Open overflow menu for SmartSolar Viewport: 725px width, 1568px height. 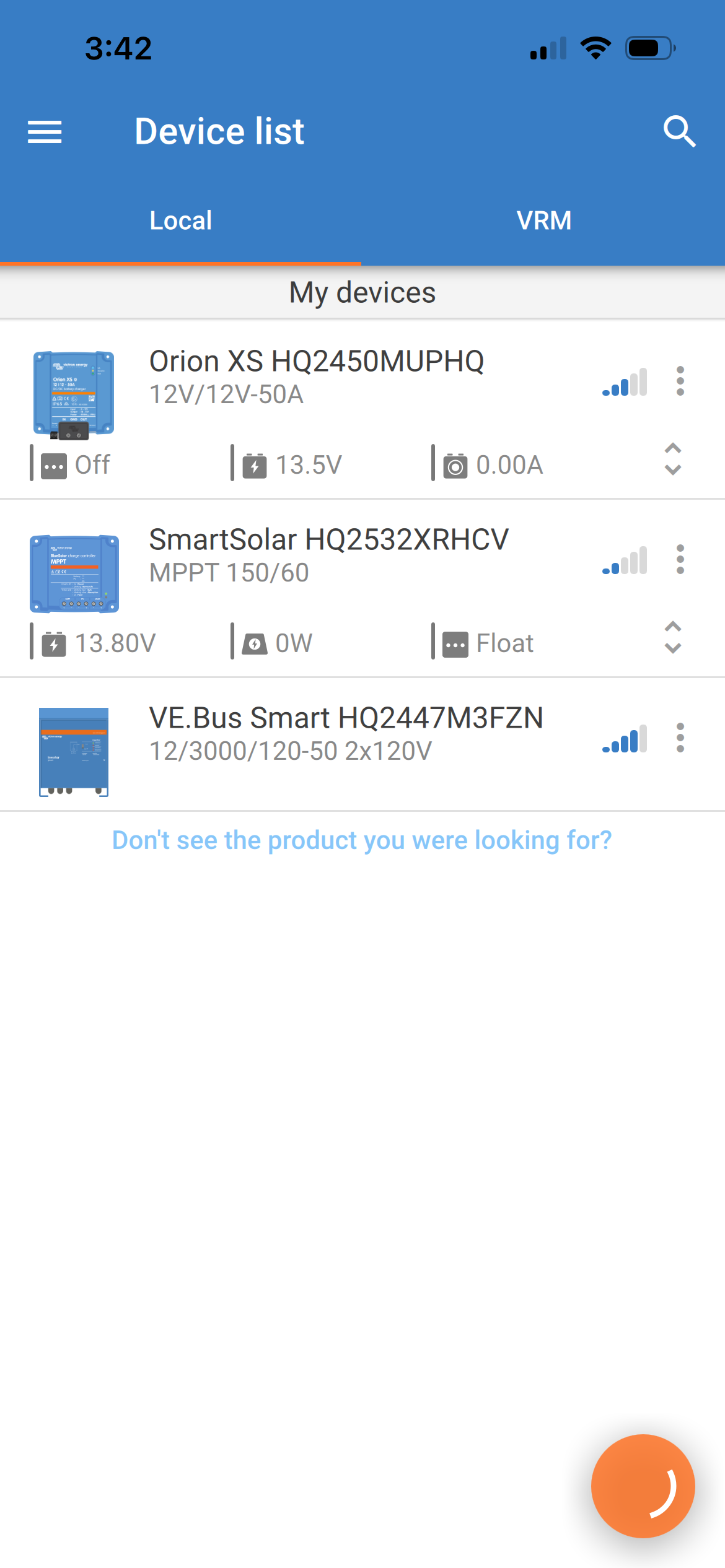(680, 559)
